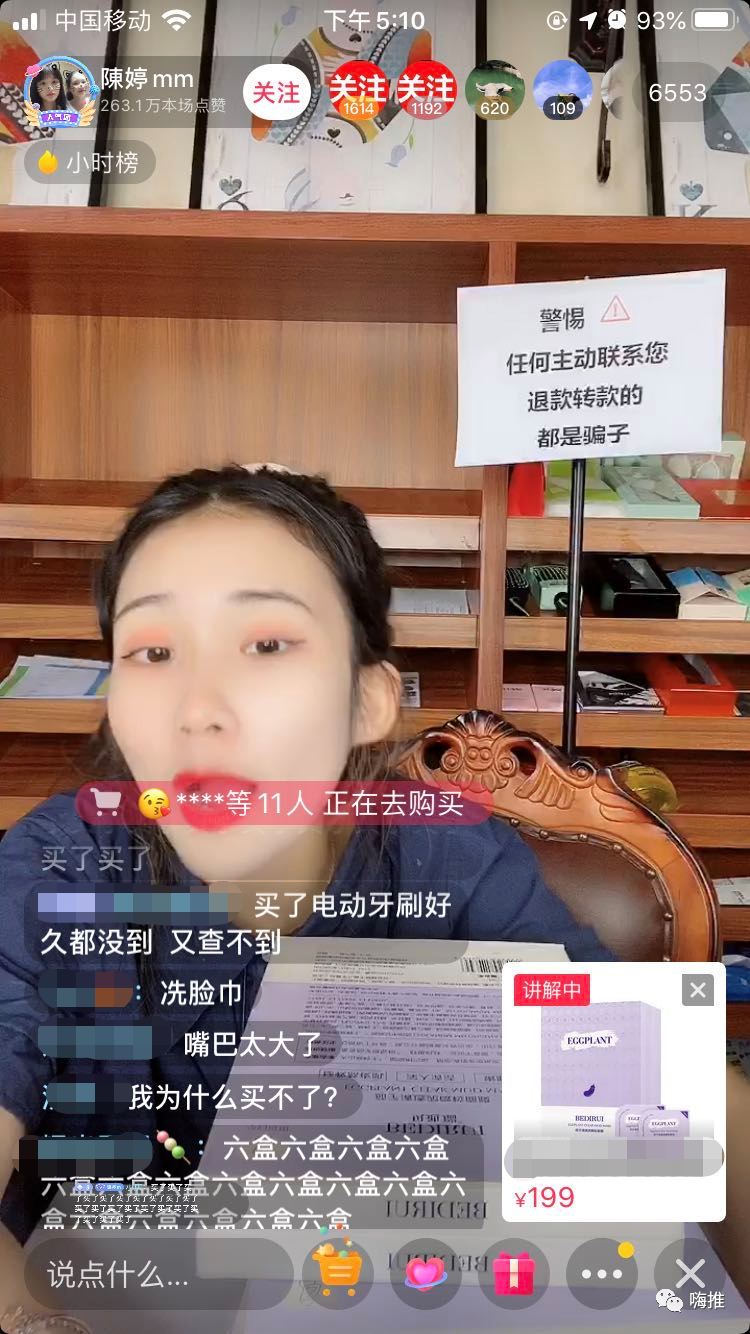Tap the 说点什么 comment field
Image resolution: width=750 pixels, height=1334 pixels.
pos(160,1274)
